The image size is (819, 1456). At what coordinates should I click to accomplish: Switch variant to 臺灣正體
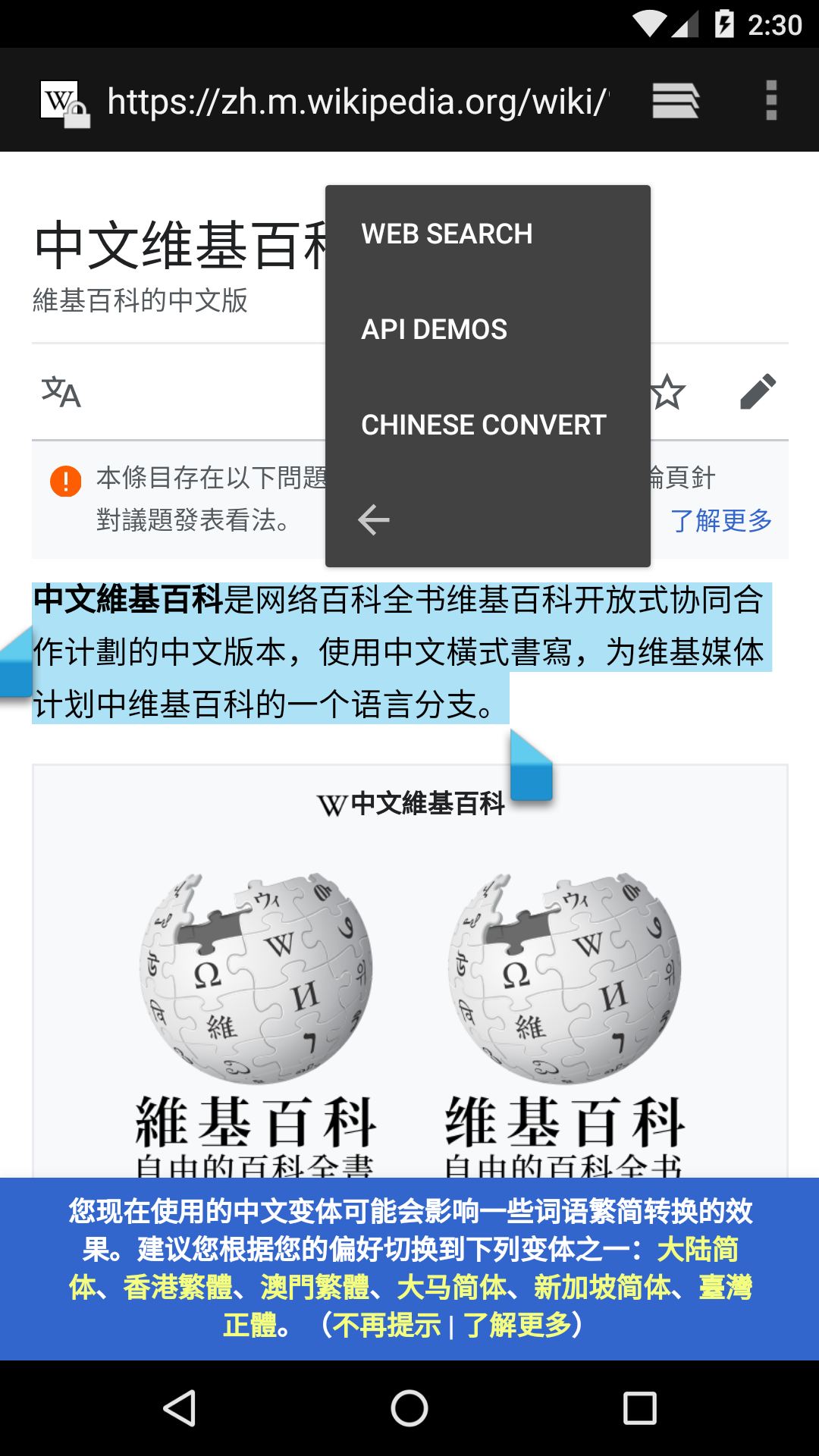[726, 1285]
